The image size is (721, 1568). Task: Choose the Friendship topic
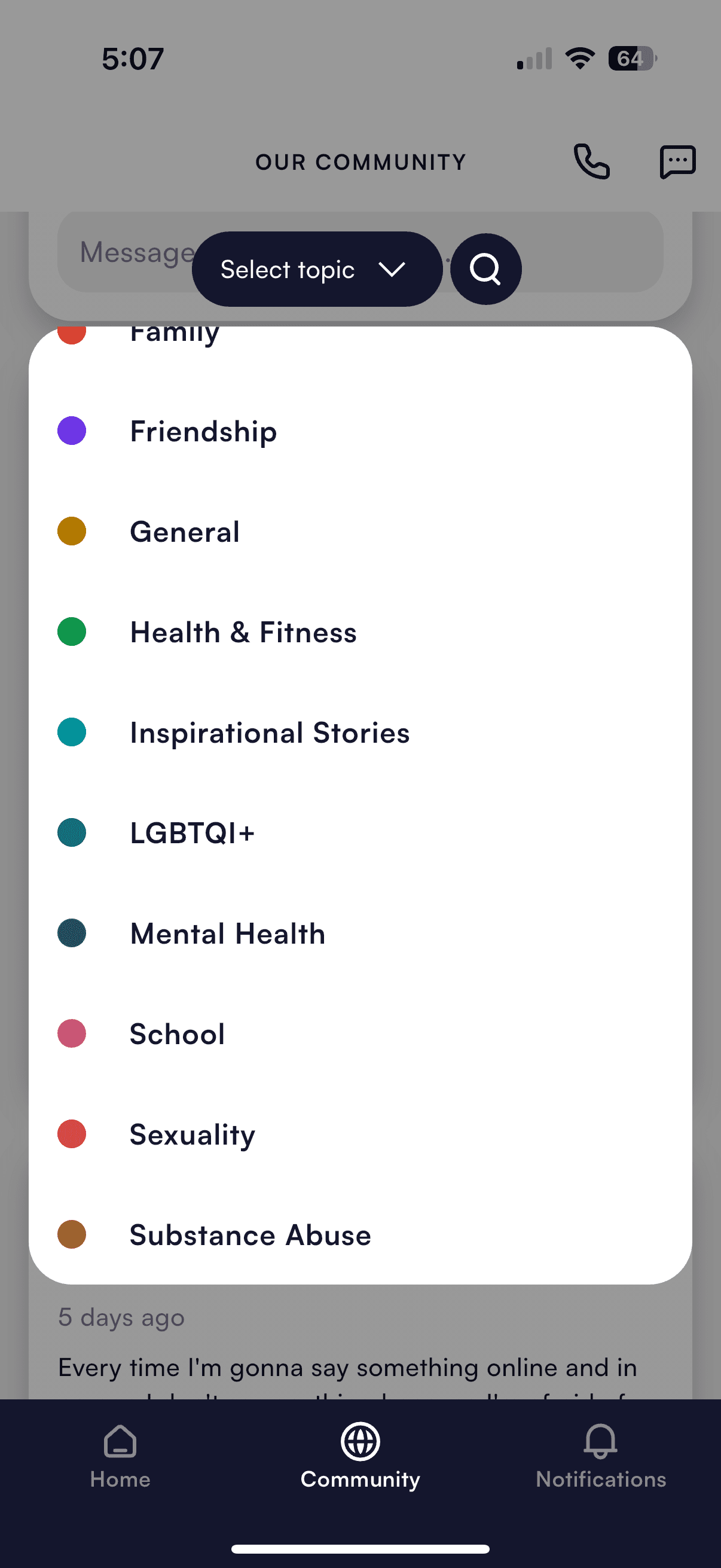pyautogui.click(x=204, y=432)
